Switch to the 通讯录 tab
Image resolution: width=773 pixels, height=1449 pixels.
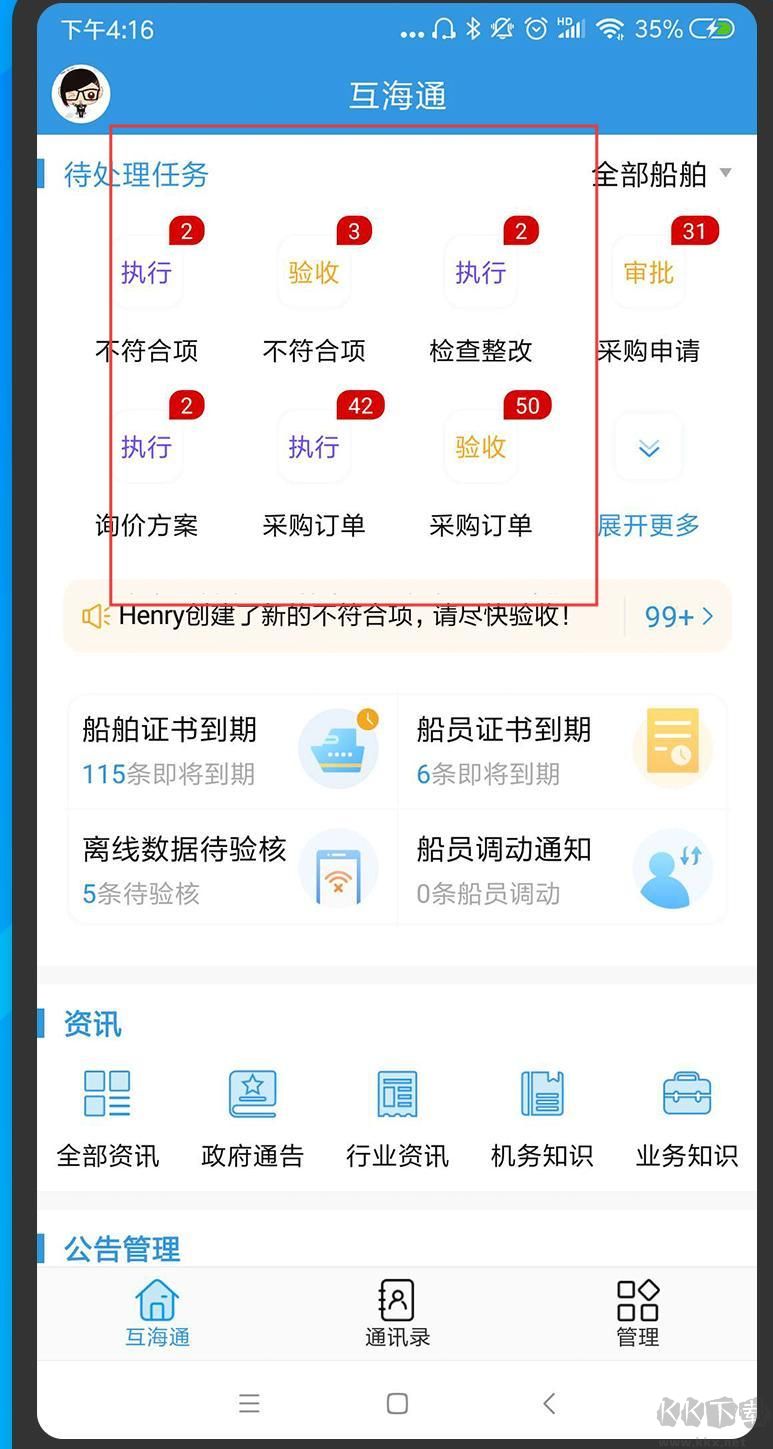tap(396, 1313)
